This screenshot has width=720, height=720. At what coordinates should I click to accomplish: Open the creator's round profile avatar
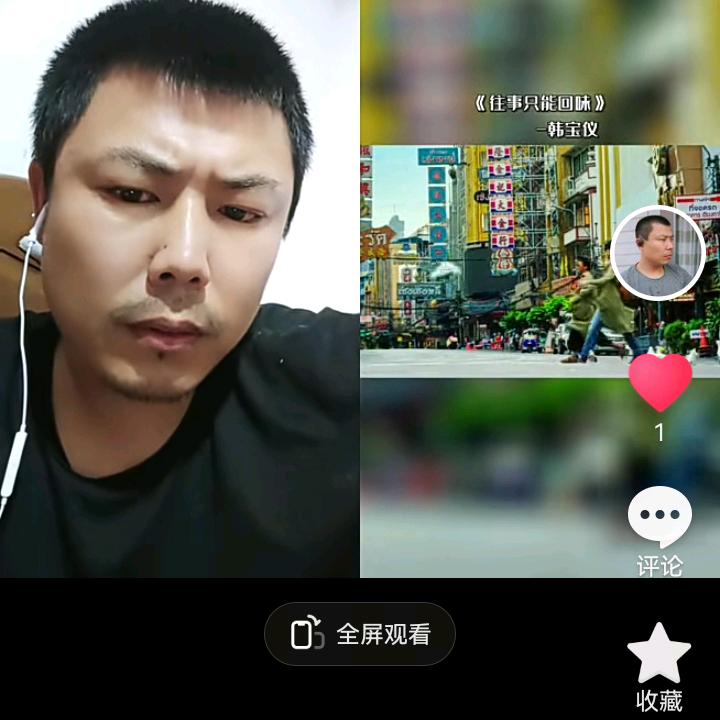coord(658,253)
